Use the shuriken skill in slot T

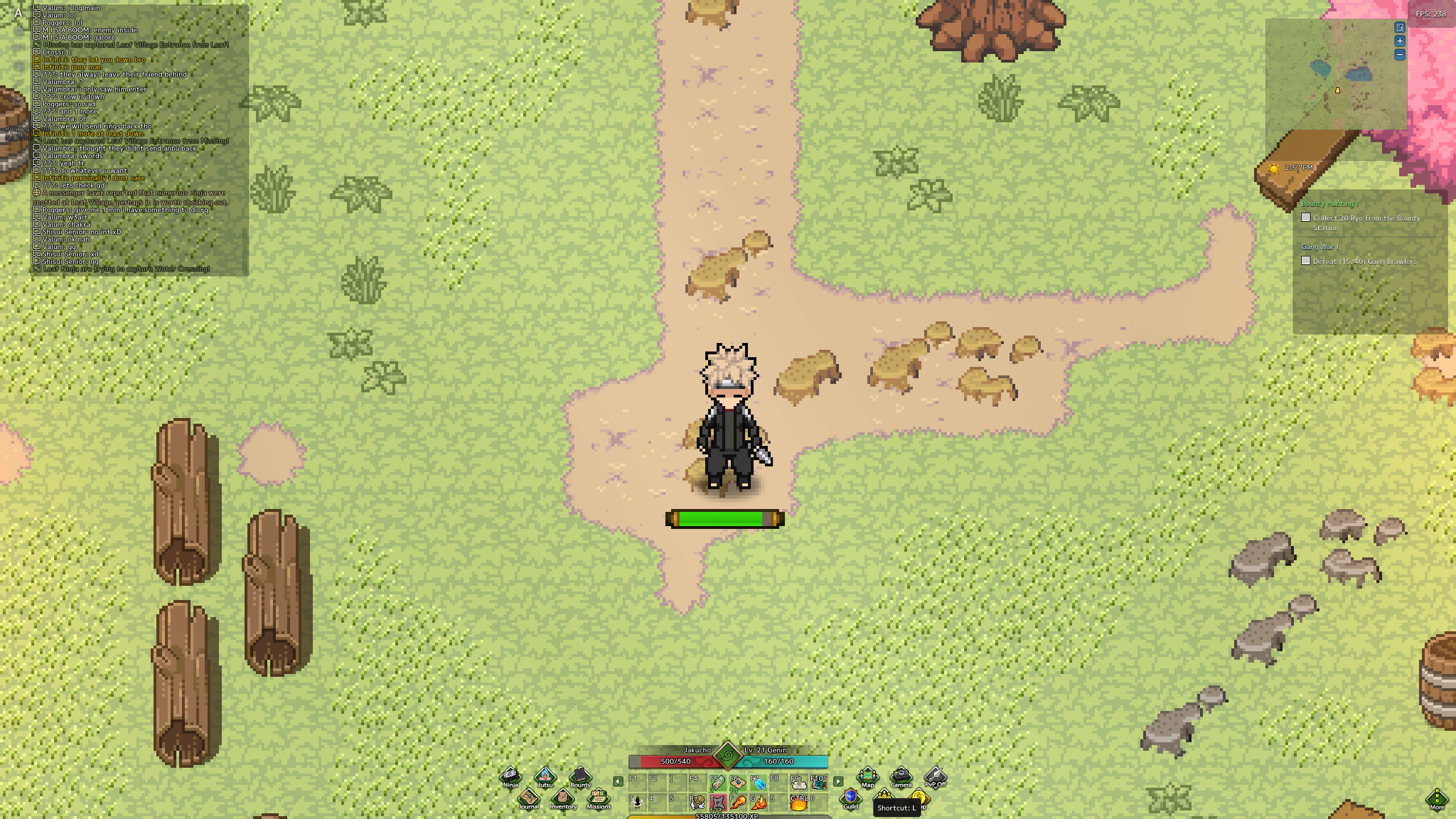pyautogui.click(x=718, y=802)
